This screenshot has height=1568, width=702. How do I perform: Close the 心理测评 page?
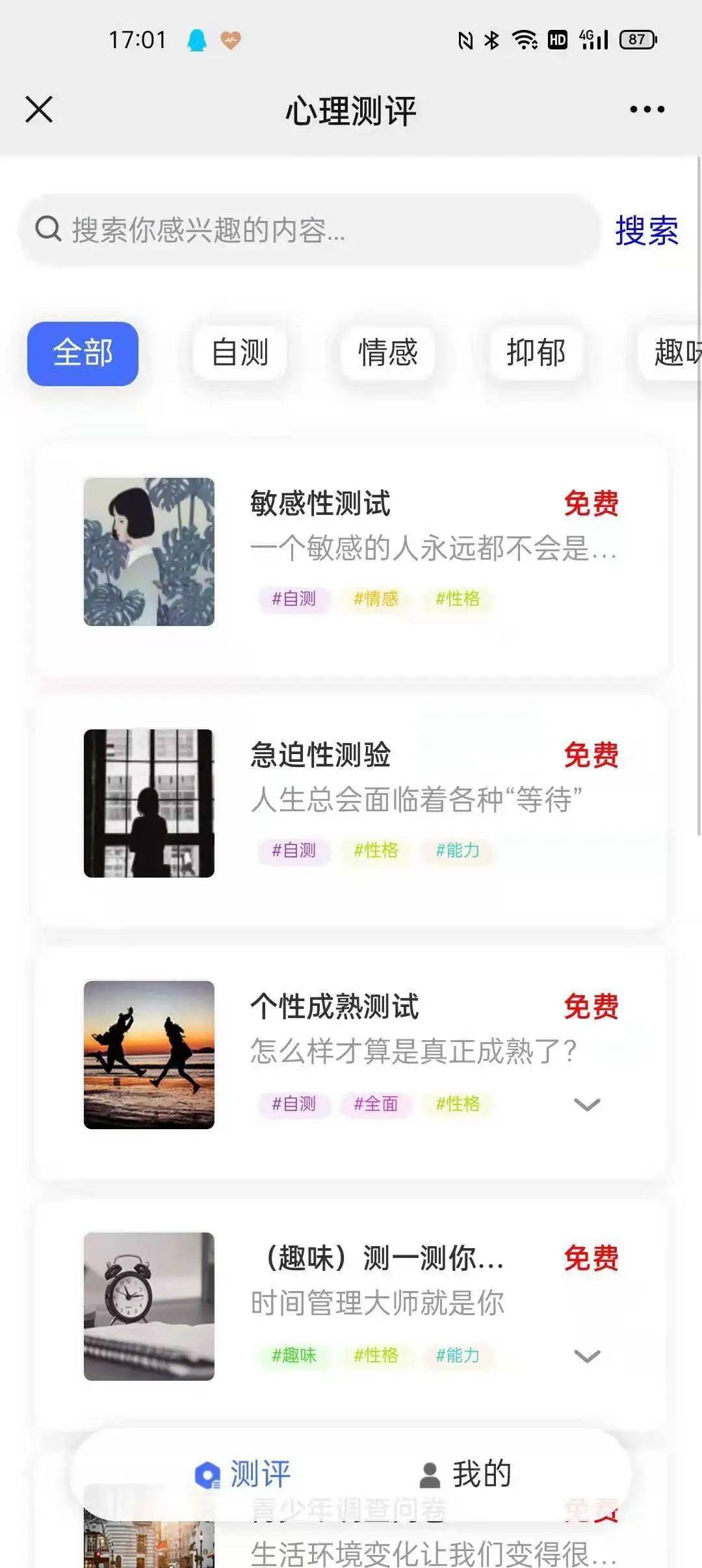pyautogui.click(x=39, y=109)
